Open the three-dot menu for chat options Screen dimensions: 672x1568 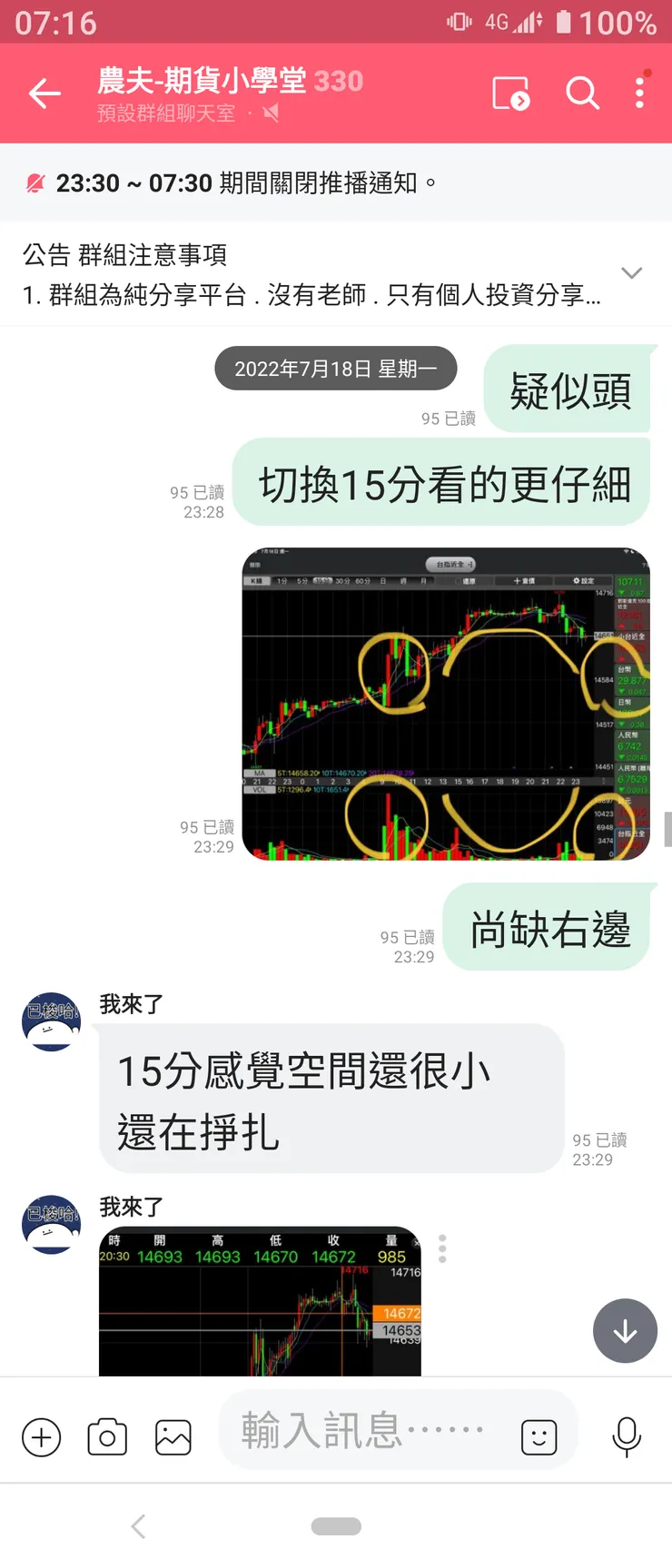click(639, 93)
